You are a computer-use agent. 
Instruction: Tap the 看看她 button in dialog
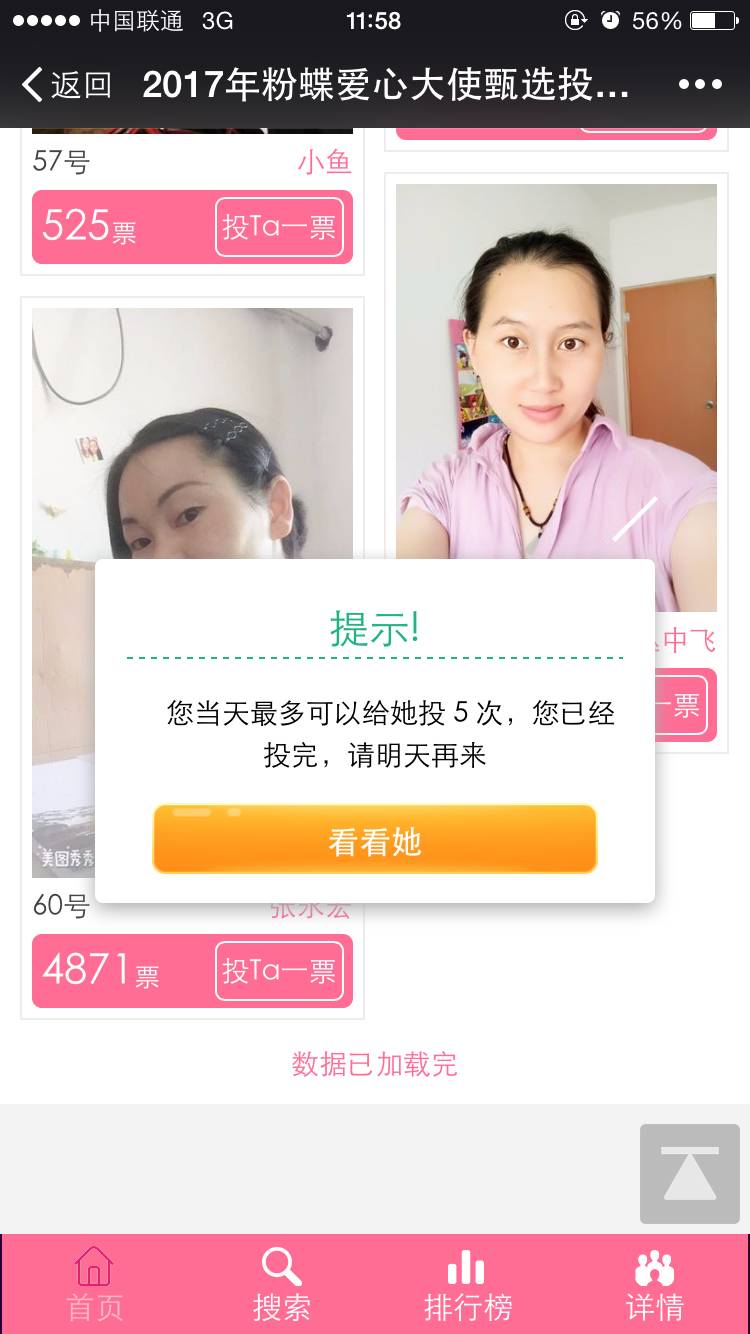pyautogui.click(x=375, y=840)
